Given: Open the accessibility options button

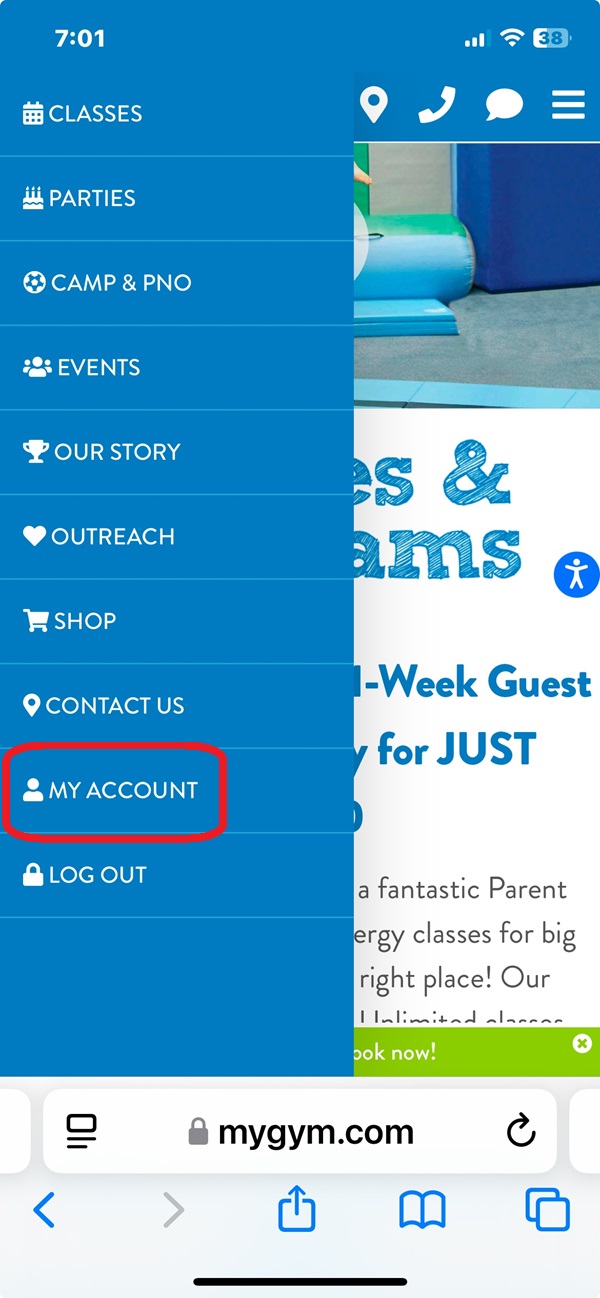Looking at the screenshot, I should click(x=576, y=575).
